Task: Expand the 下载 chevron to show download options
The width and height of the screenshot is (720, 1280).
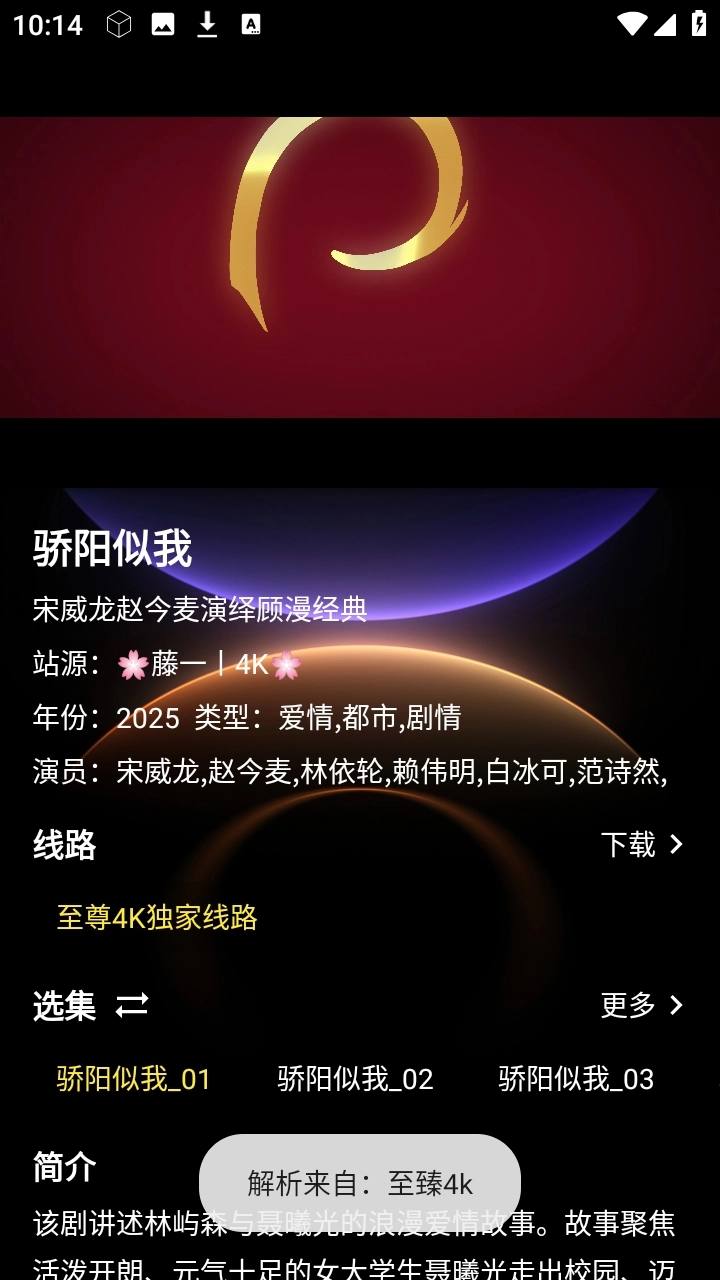Action: coord(677,845)
